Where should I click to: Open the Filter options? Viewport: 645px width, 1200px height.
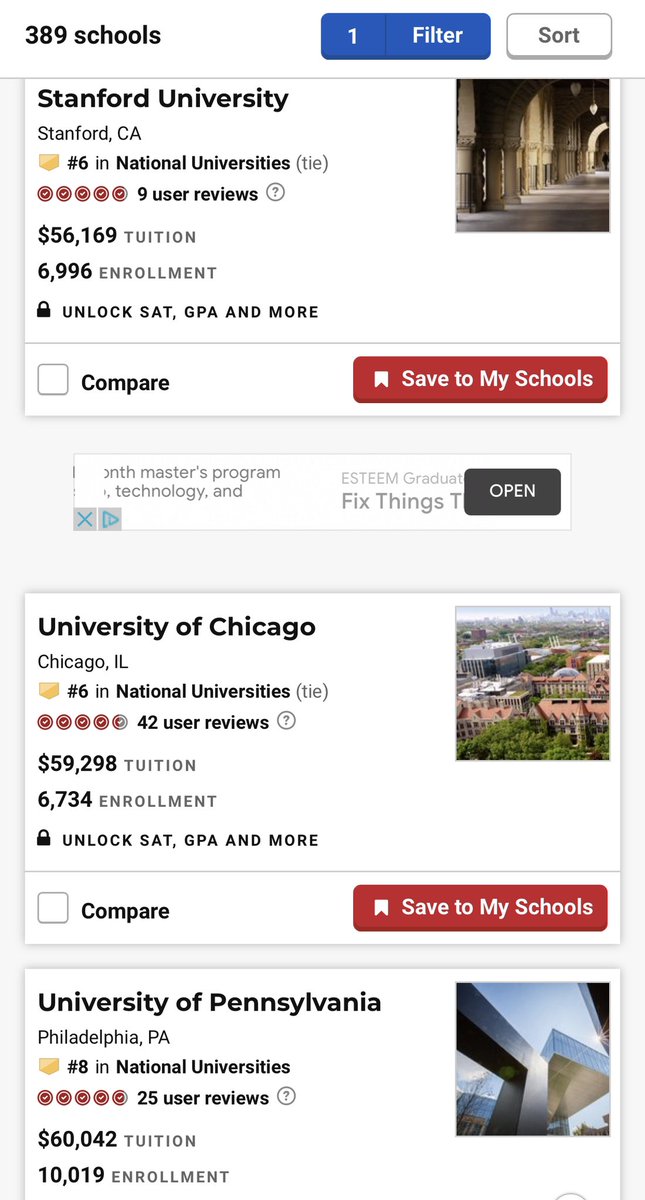tap(437, 36)
